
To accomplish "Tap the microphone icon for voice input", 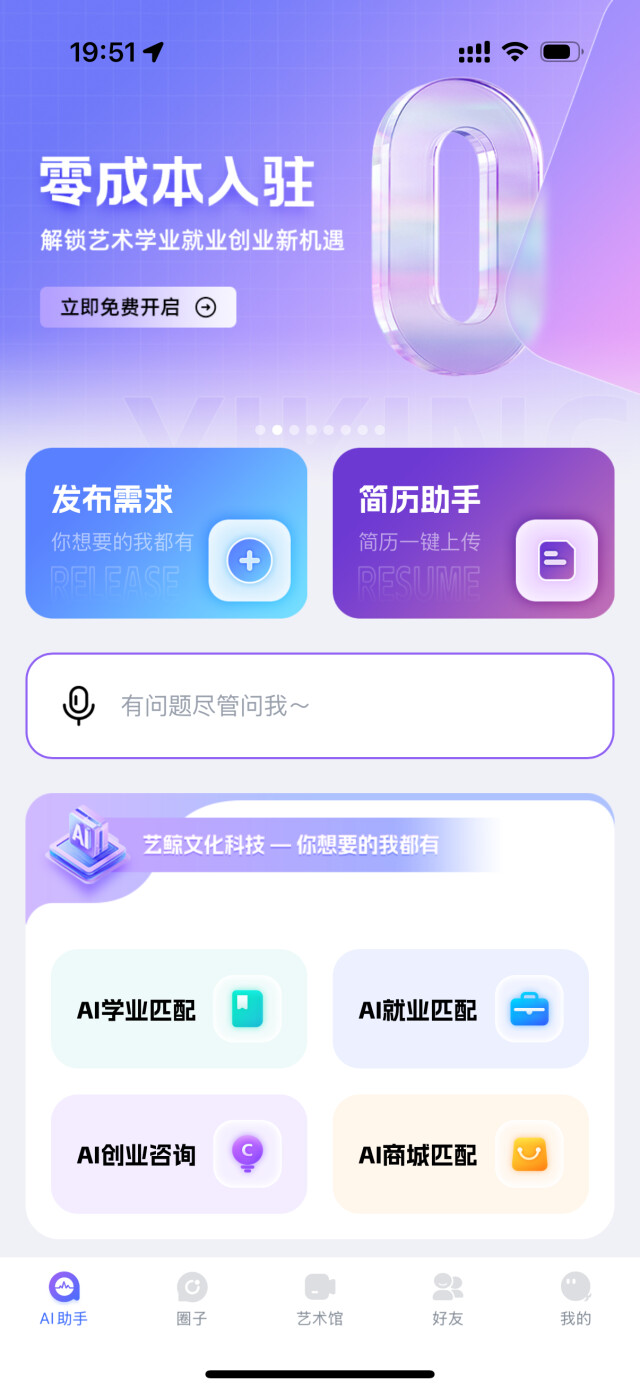I will (78, 705).
